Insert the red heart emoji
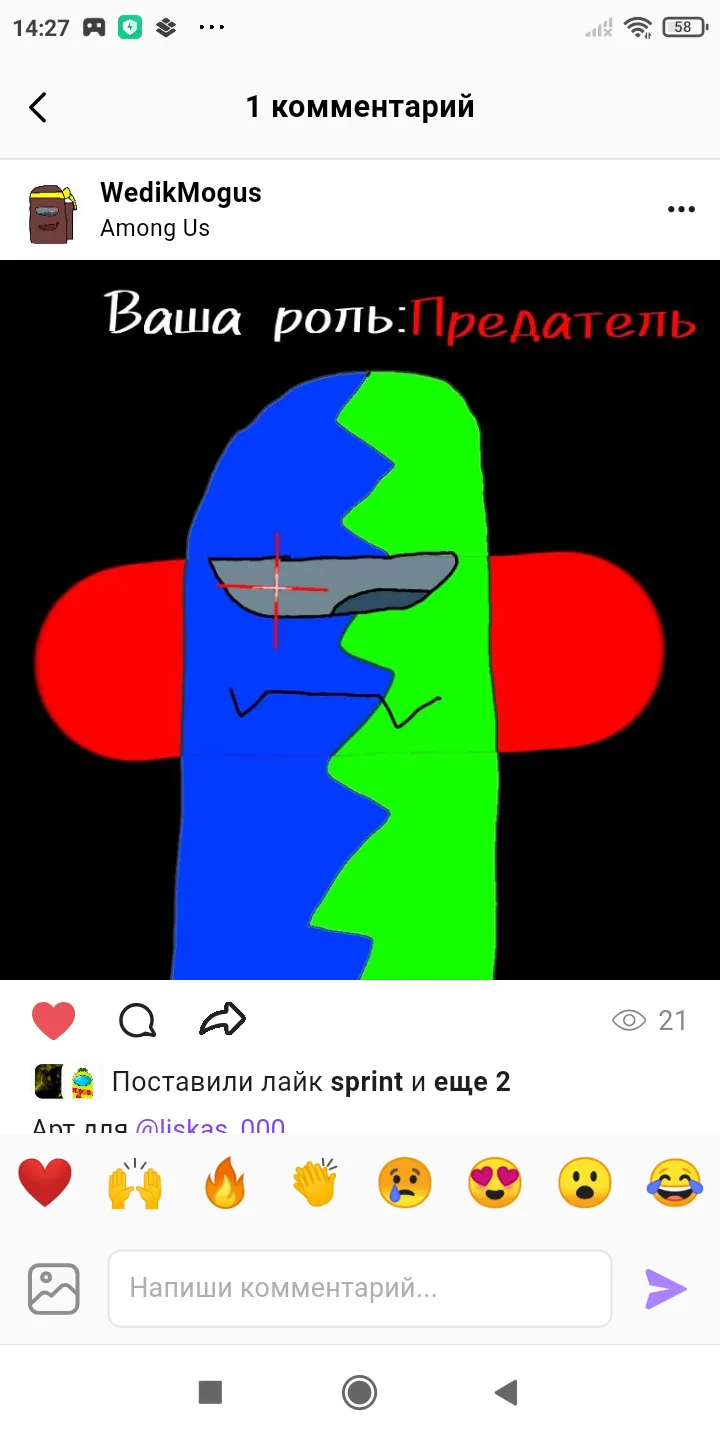The width and height of the screenshot is (720, 1440). 45,1184
